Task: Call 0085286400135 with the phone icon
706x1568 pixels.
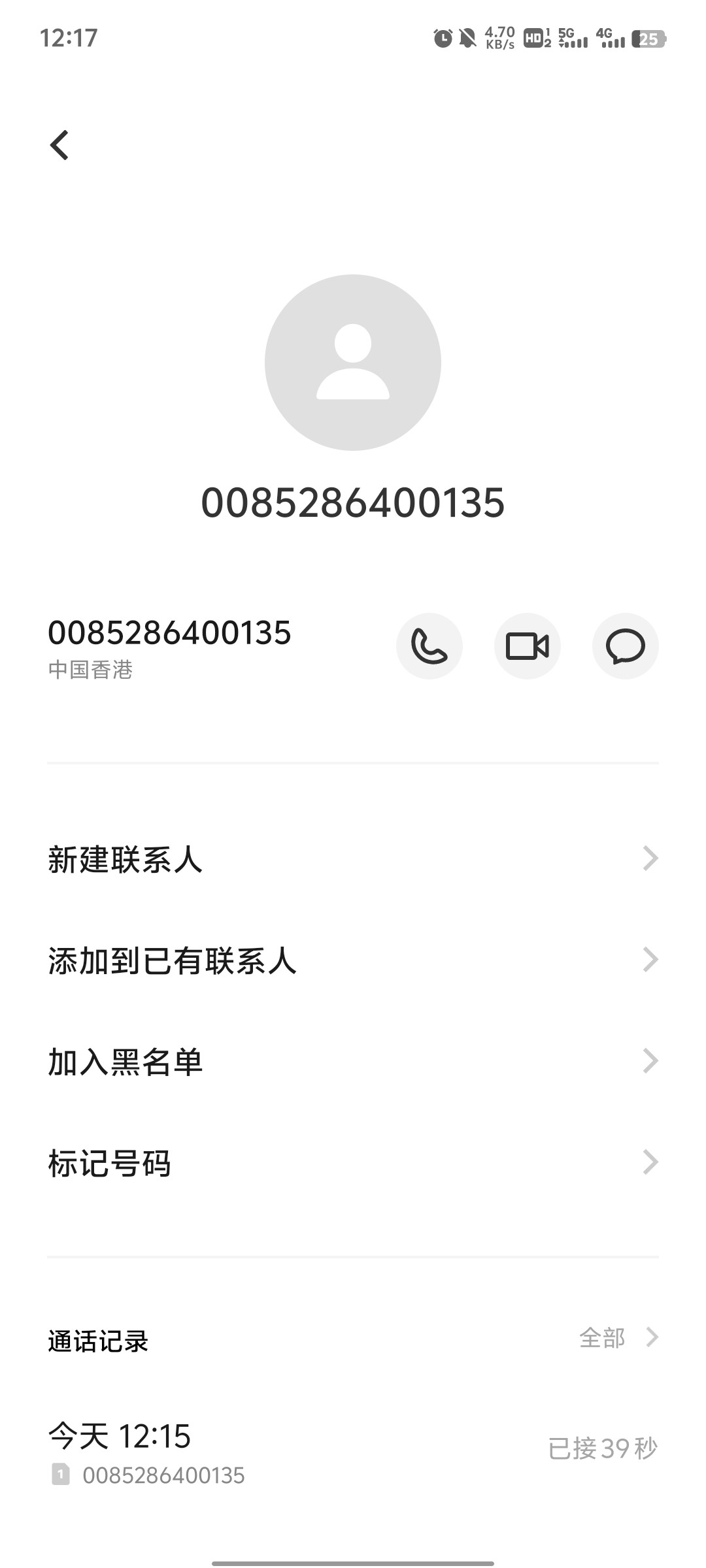Action: (429, 646)
